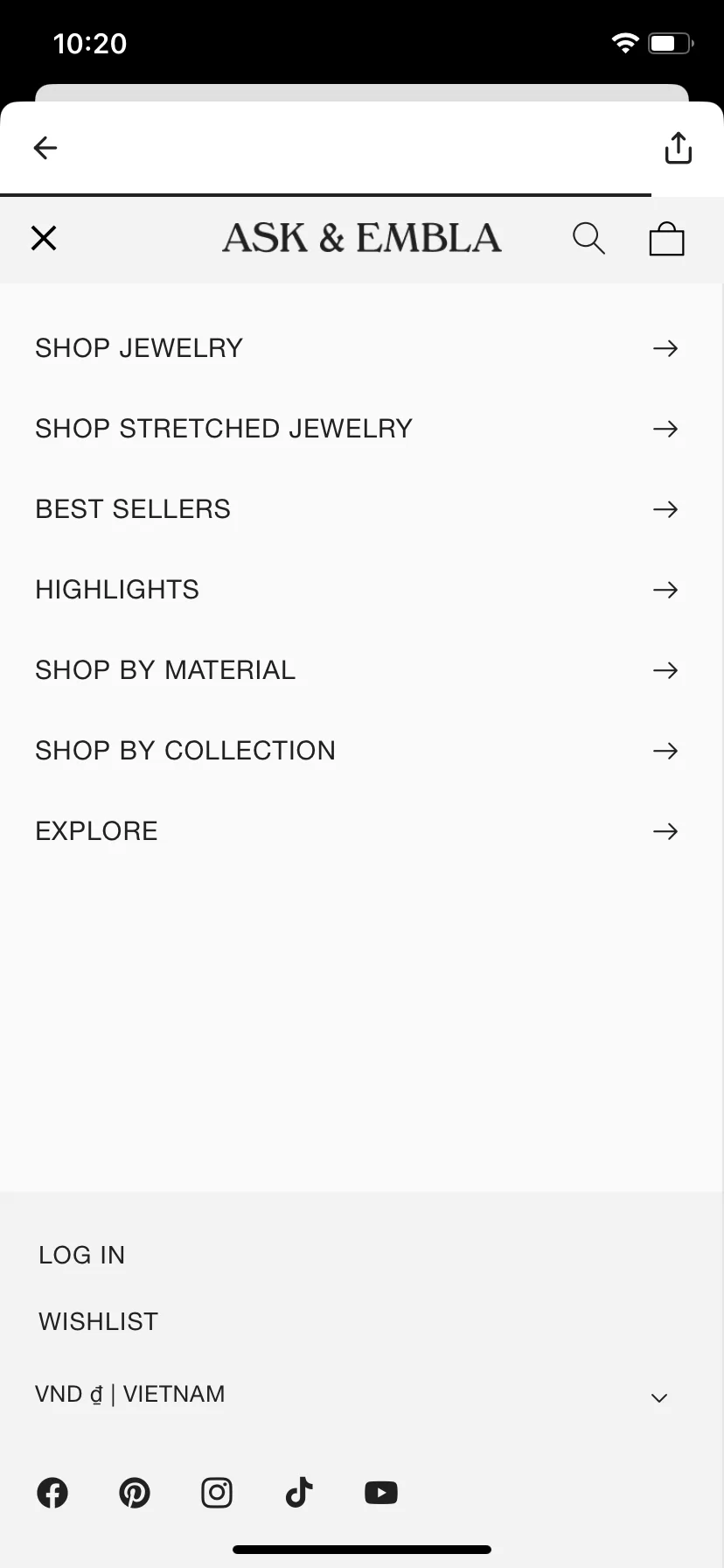Go to Explore

point(97,831)
